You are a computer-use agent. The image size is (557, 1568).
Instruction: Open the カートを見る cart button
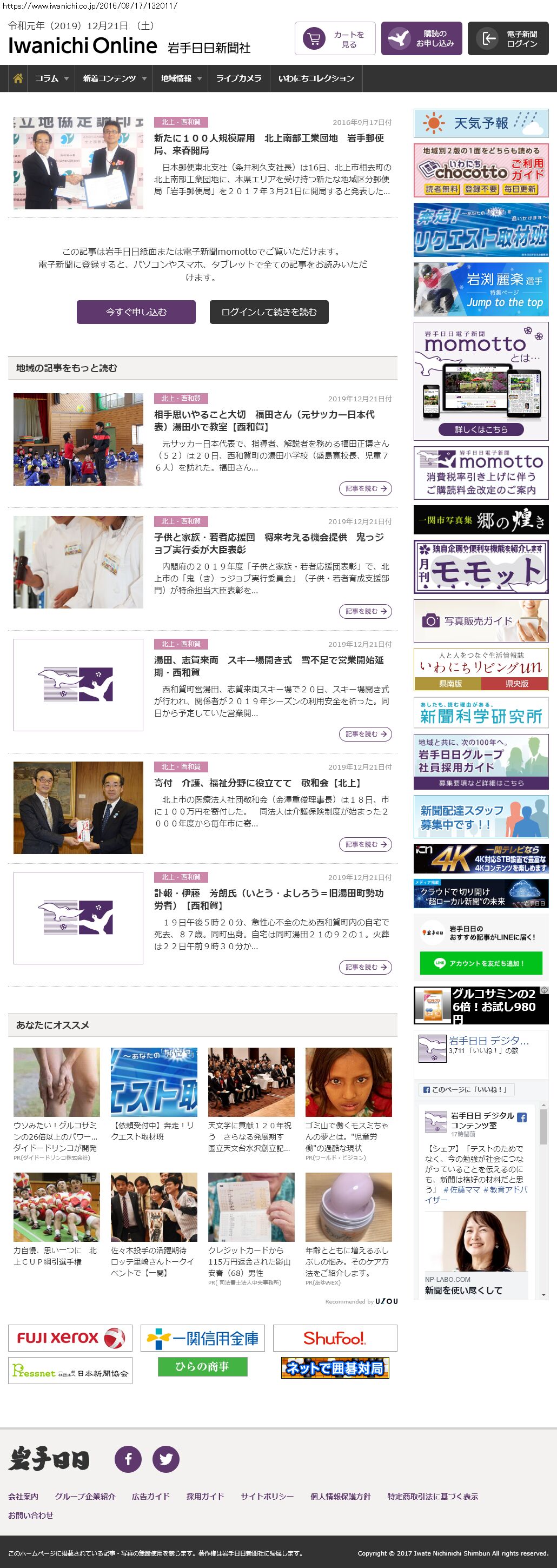pos(335,39)
